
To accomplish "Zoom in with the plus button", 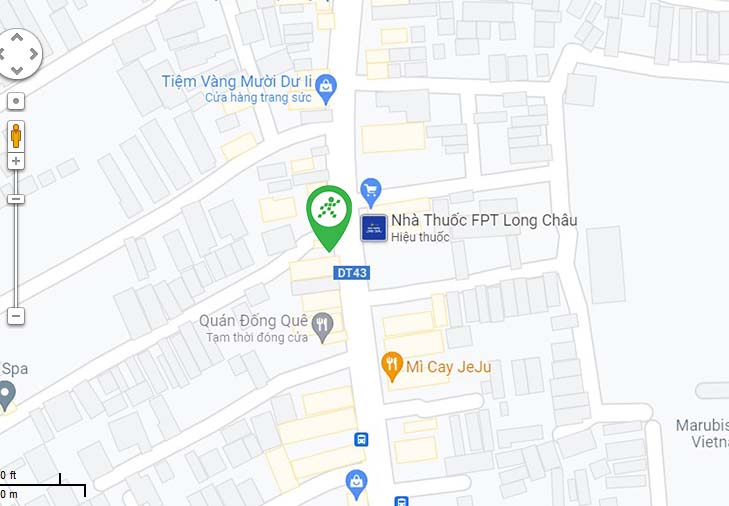I will coord(16,161).
